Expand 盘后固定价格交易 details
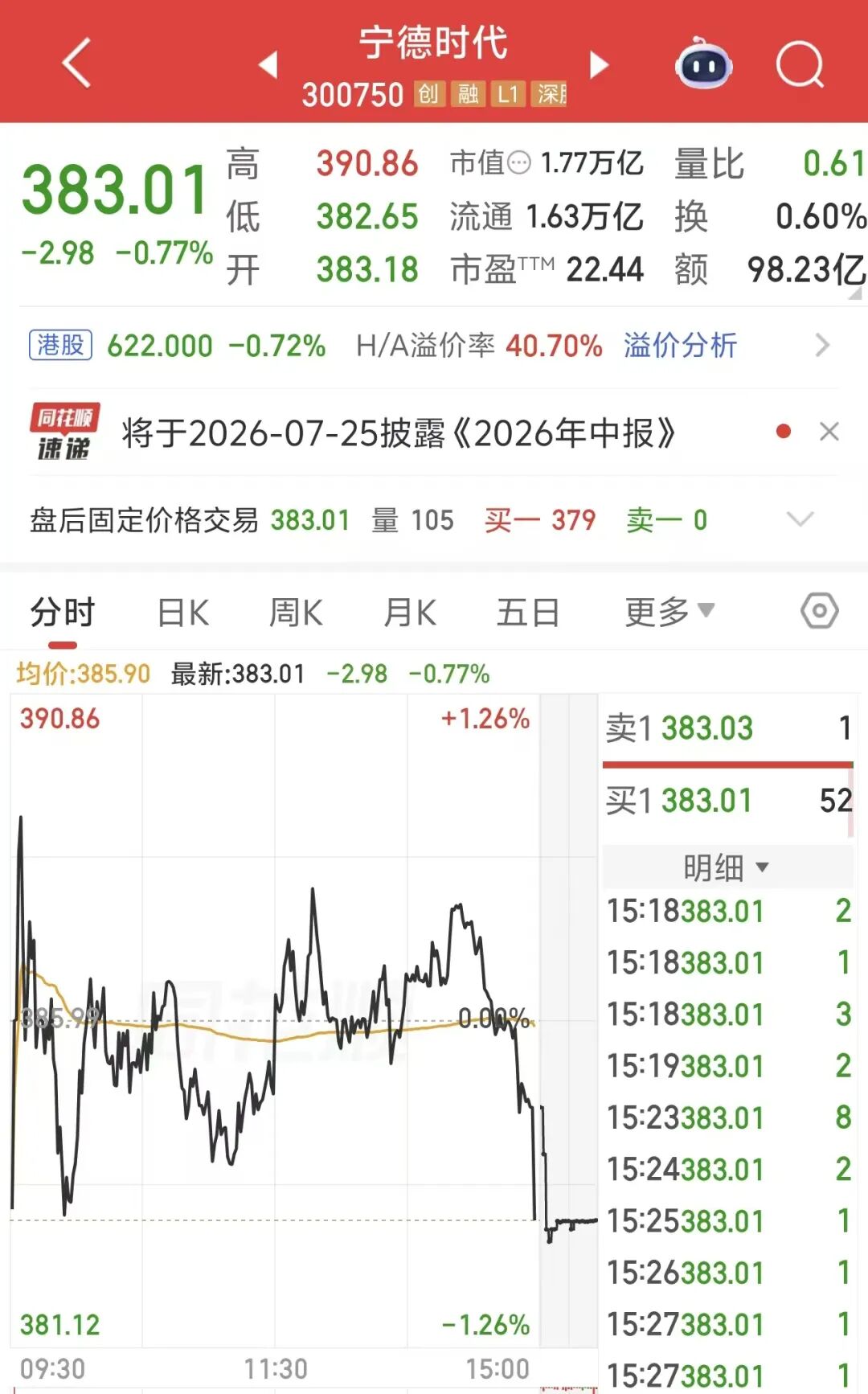Viewport: 868px width, 1394px height. [x=800, y=519]
